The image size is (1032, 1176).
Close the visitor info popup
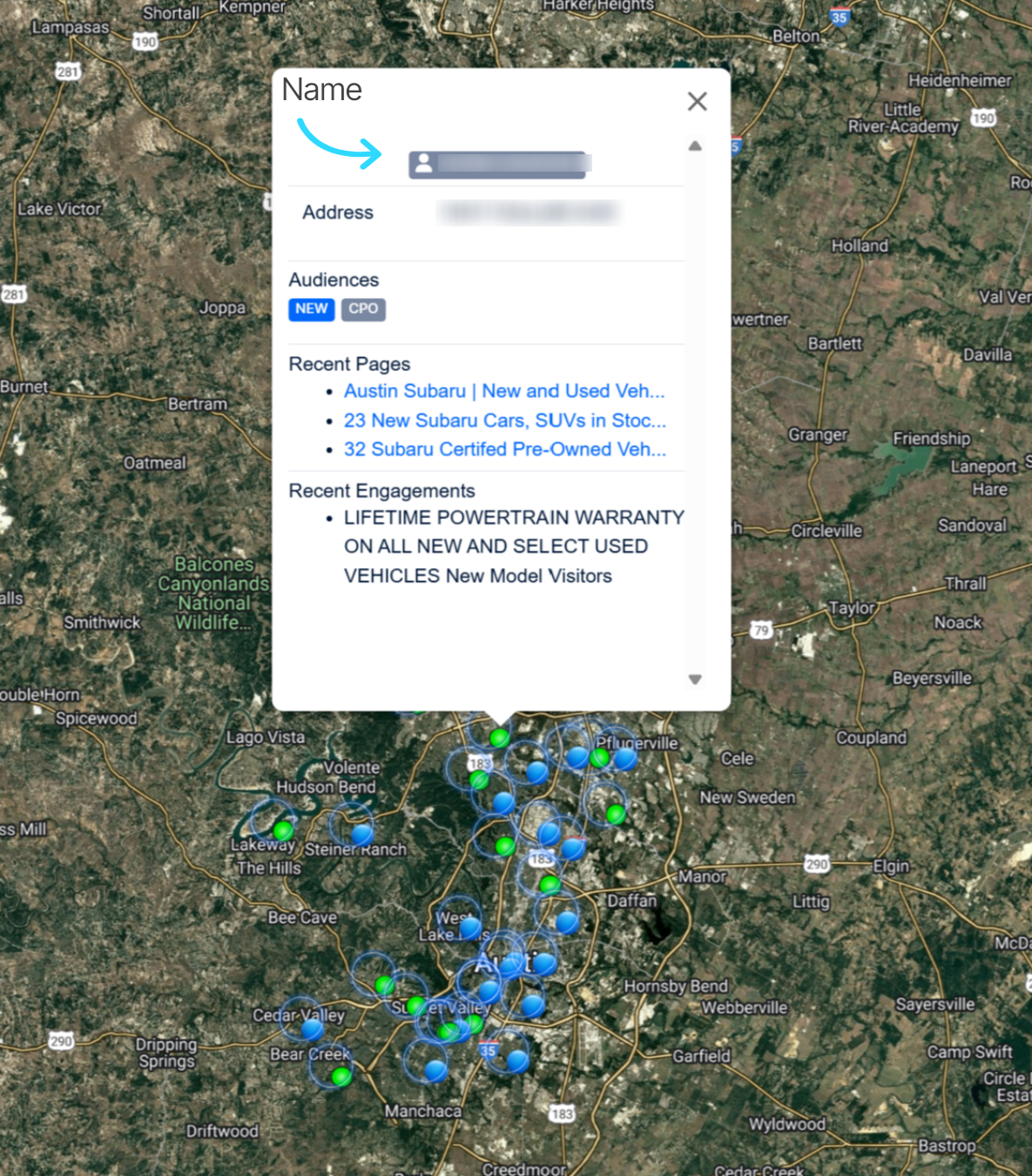(697, 101)
